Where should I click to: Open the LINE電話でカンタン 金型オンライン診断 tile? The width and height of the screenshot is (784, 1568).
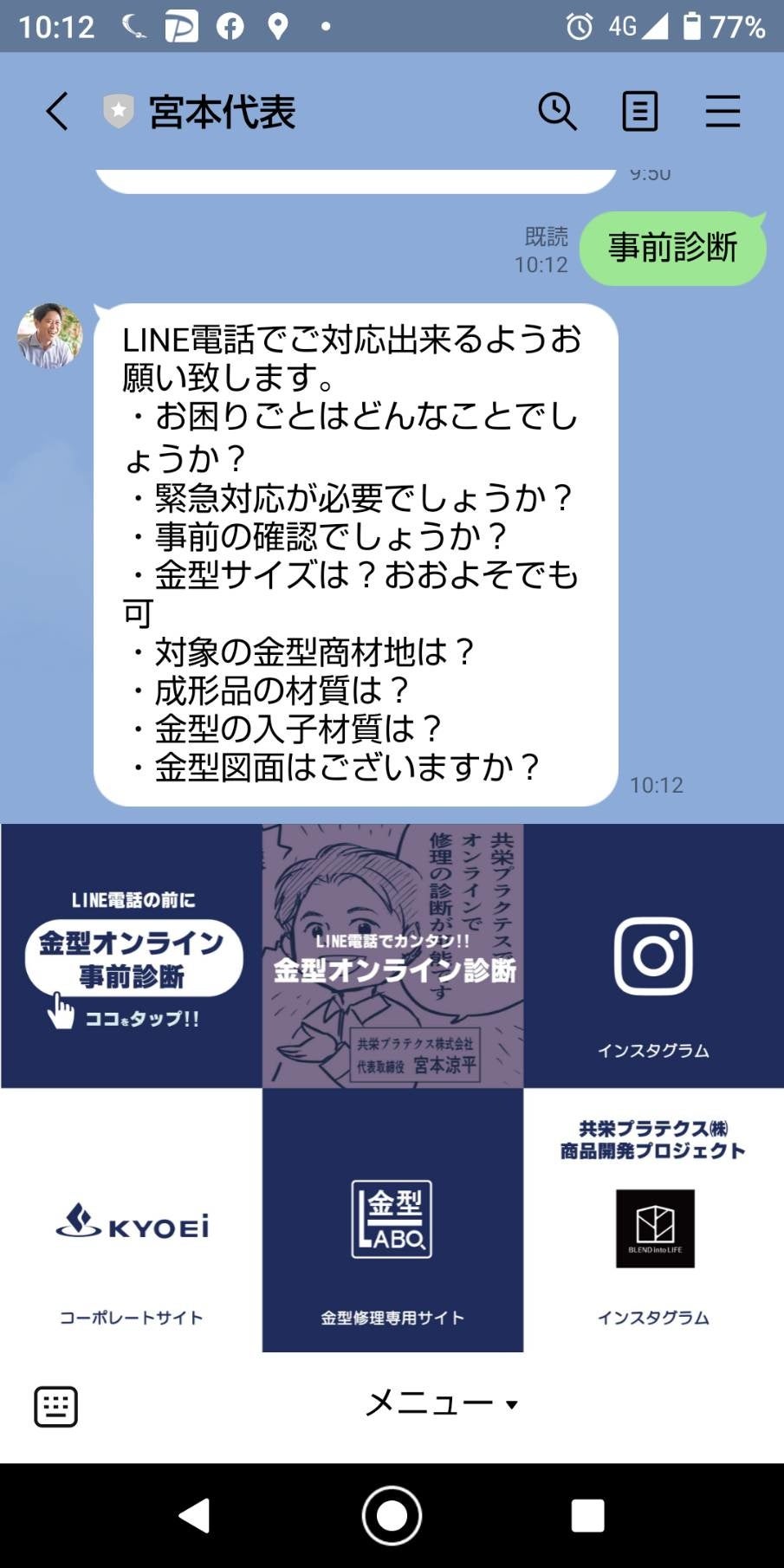[x=393, y=956]
